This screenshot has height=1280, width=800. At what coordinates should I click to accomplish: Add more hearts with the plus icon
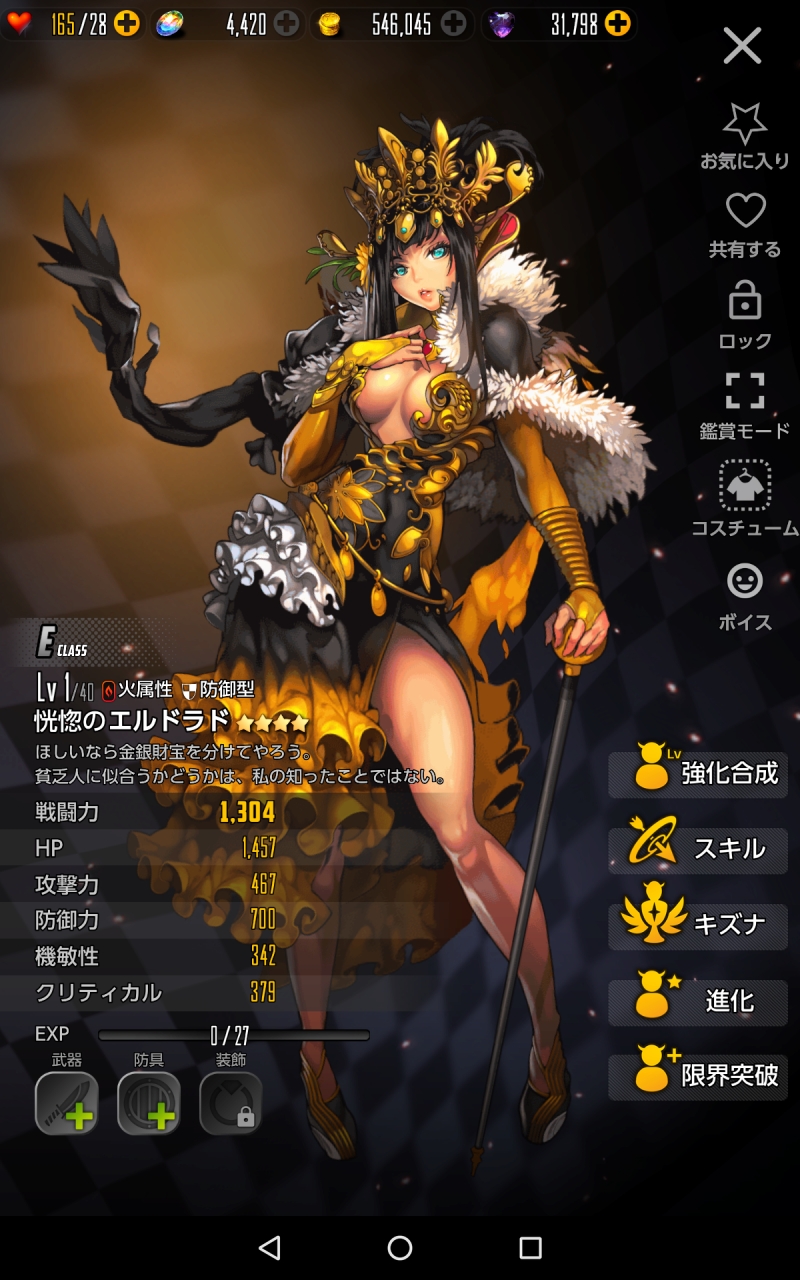tap(127, 24)
